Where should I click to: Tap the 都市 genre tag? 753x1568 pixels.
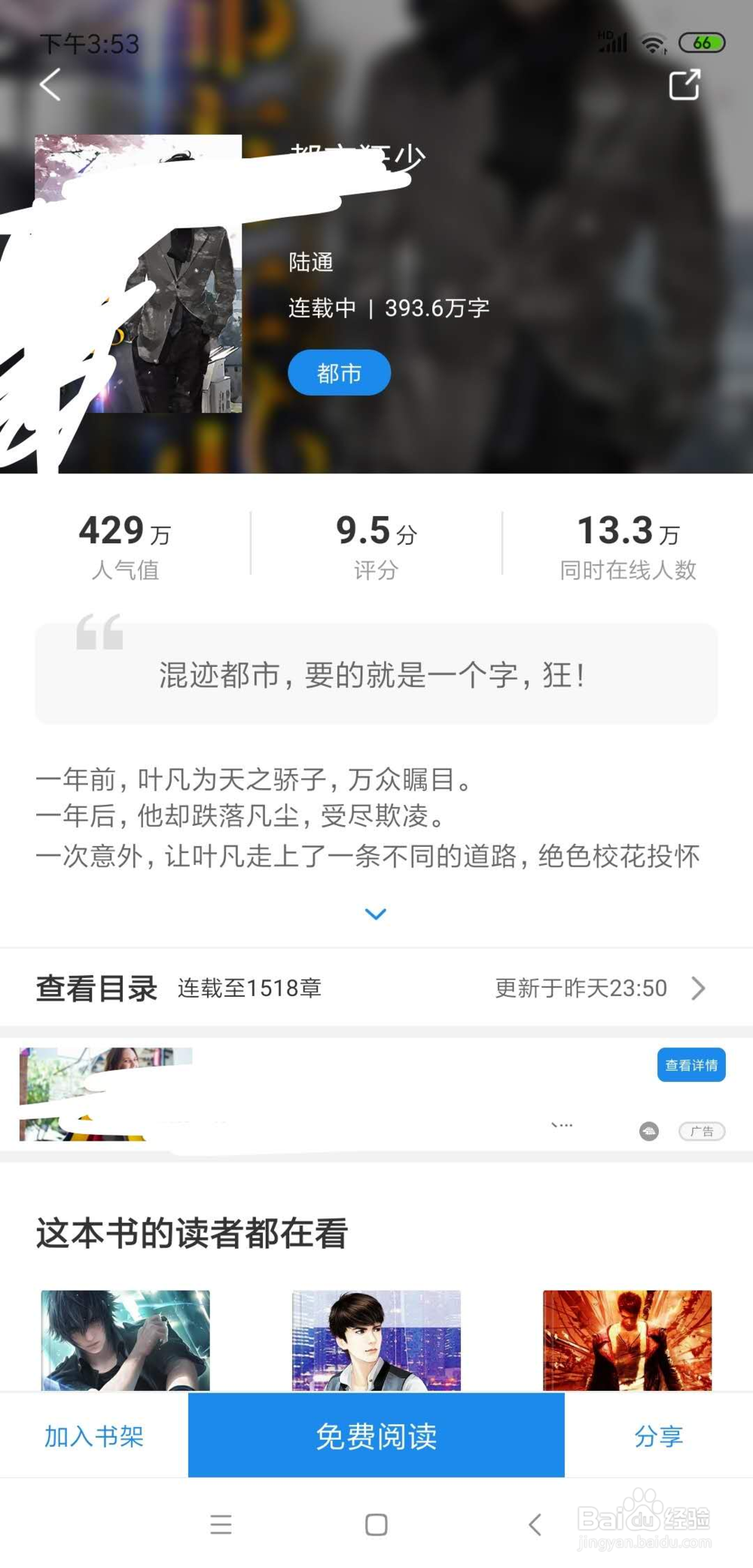coord(338,371)
